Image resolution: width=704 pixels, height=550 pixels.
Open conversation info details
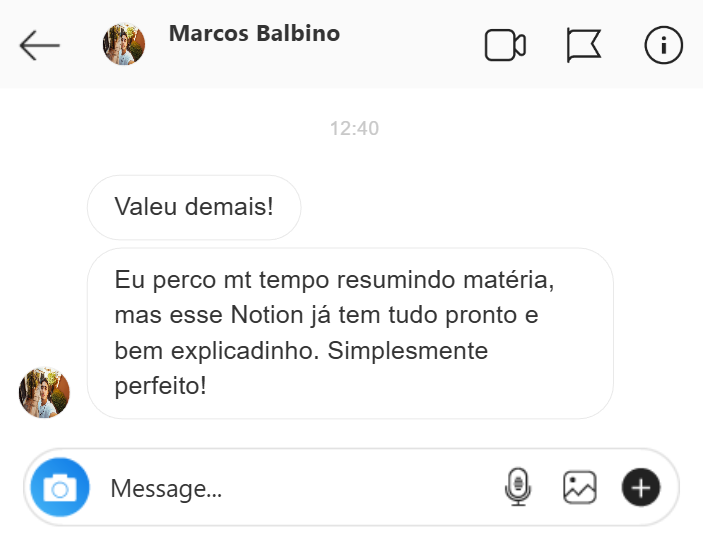(x=664, y=45)
